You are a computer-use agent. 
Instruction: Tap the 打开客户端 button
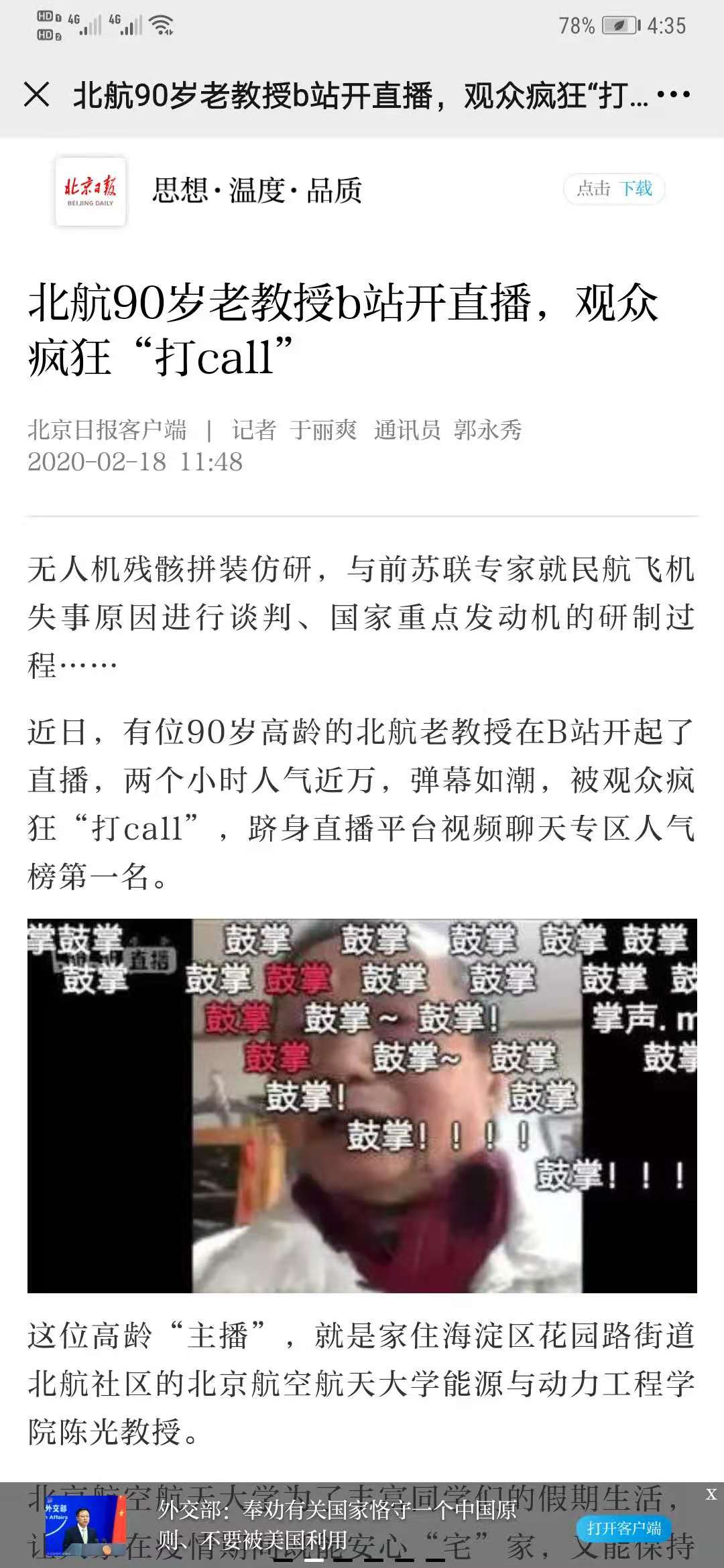pos(623,1528)
